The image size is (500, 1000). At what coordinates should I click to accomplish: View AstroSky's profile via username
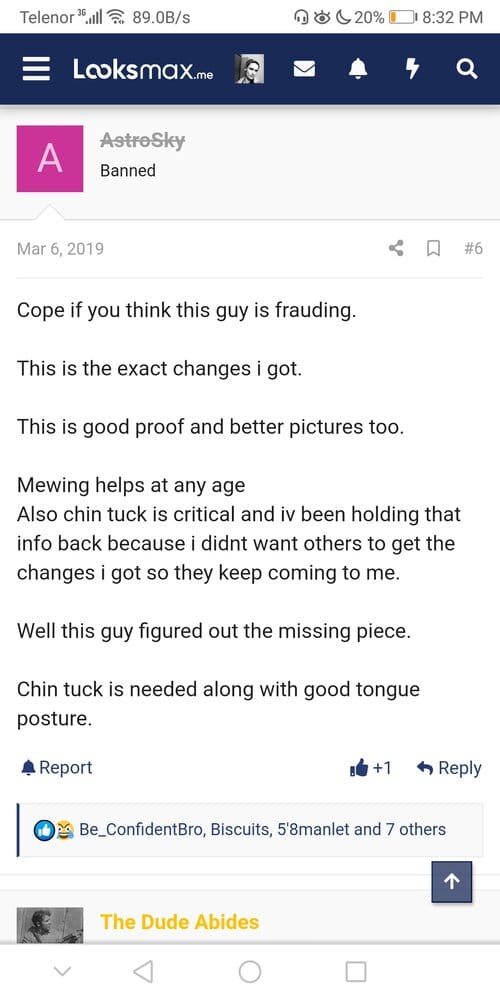142,140
